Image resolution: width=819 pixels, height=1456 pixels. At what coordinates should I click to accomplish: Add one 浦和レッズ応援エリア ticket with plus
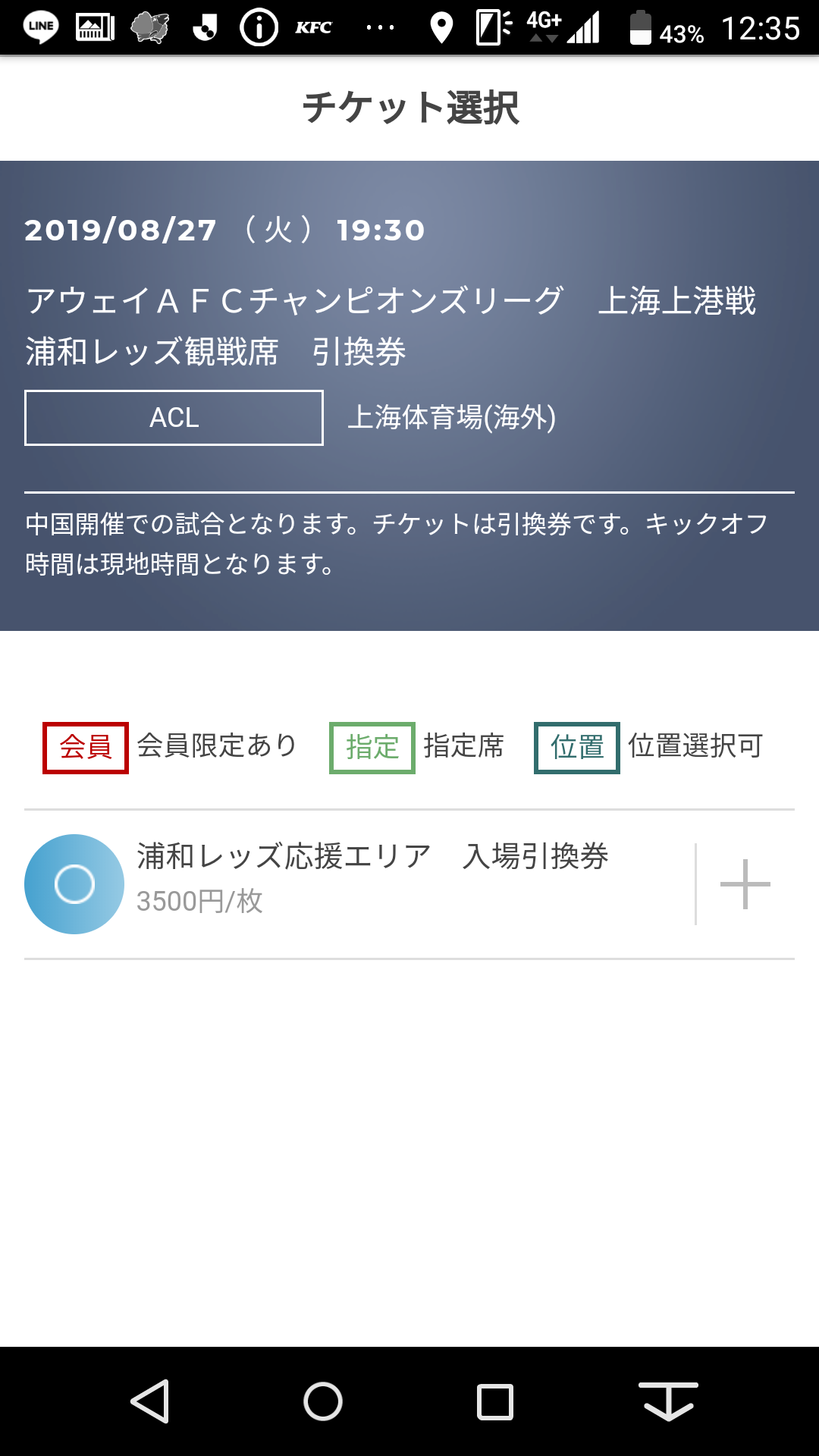745,884
